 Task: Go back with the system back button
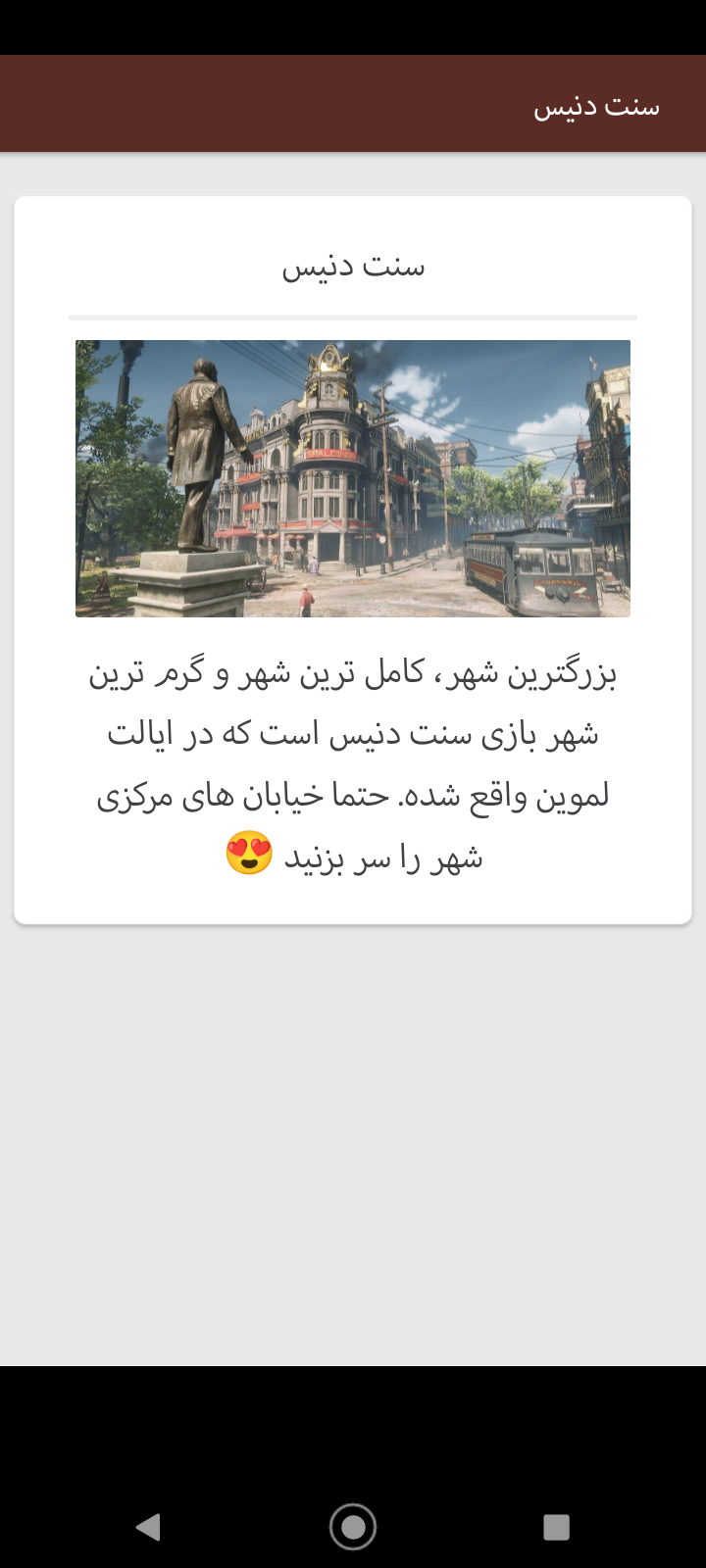tap(149, 1527)
